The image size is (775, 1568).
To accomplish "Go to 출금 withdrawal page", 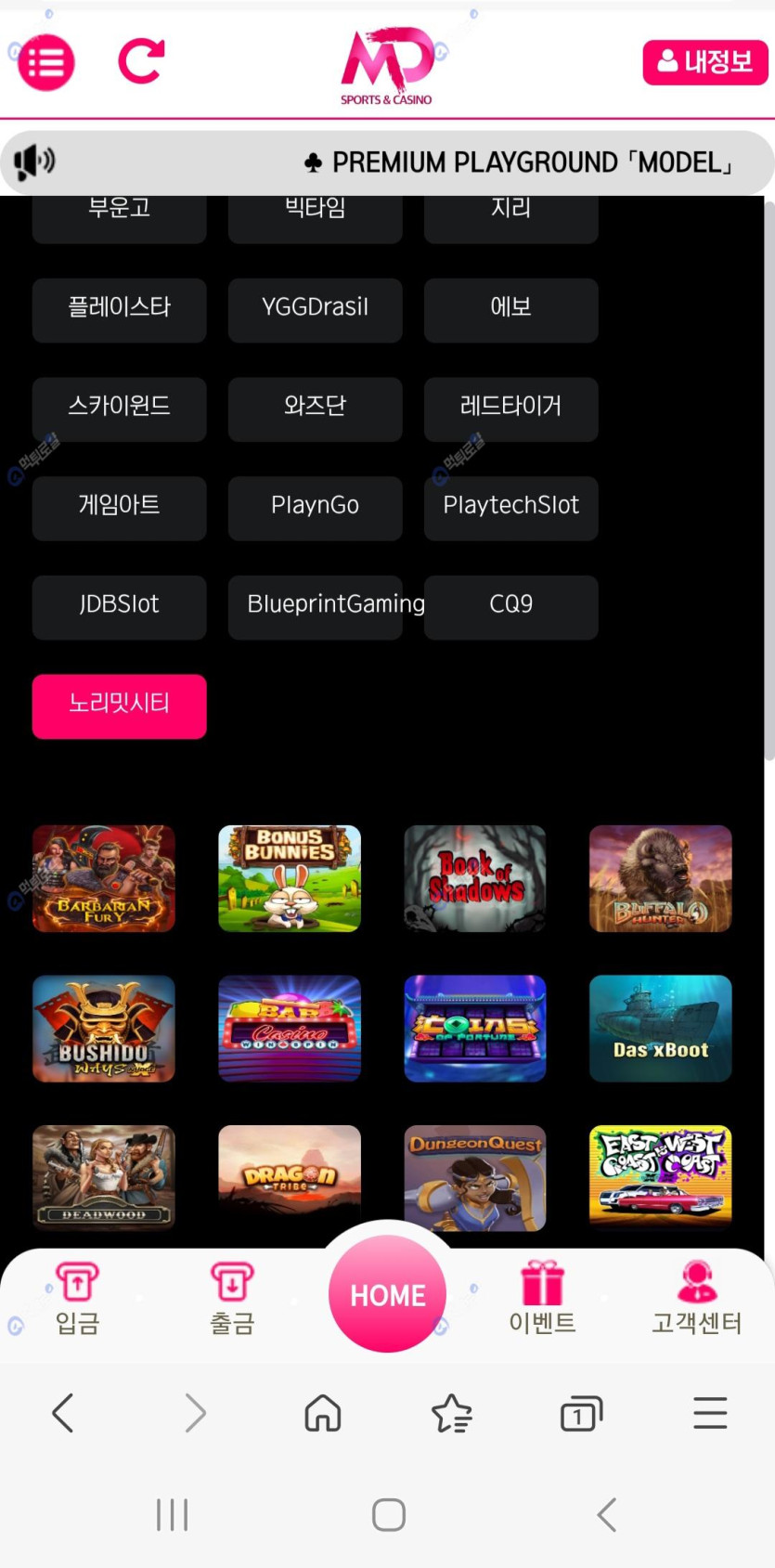I will [232, 1299].
